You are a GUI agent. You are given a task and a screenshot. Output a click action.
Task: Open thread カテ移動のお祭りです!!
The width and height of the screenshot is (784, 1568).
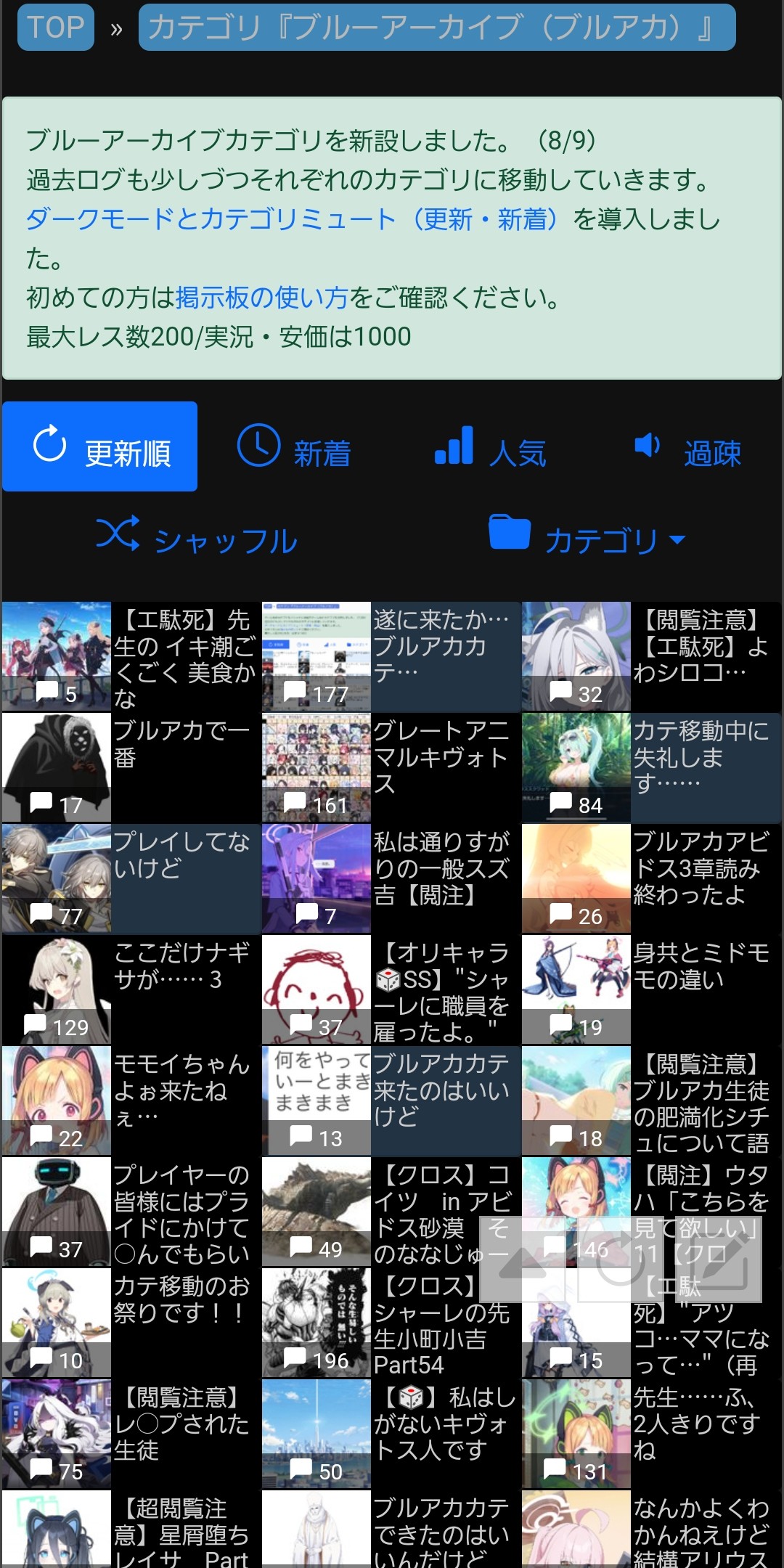(181, 1299)
